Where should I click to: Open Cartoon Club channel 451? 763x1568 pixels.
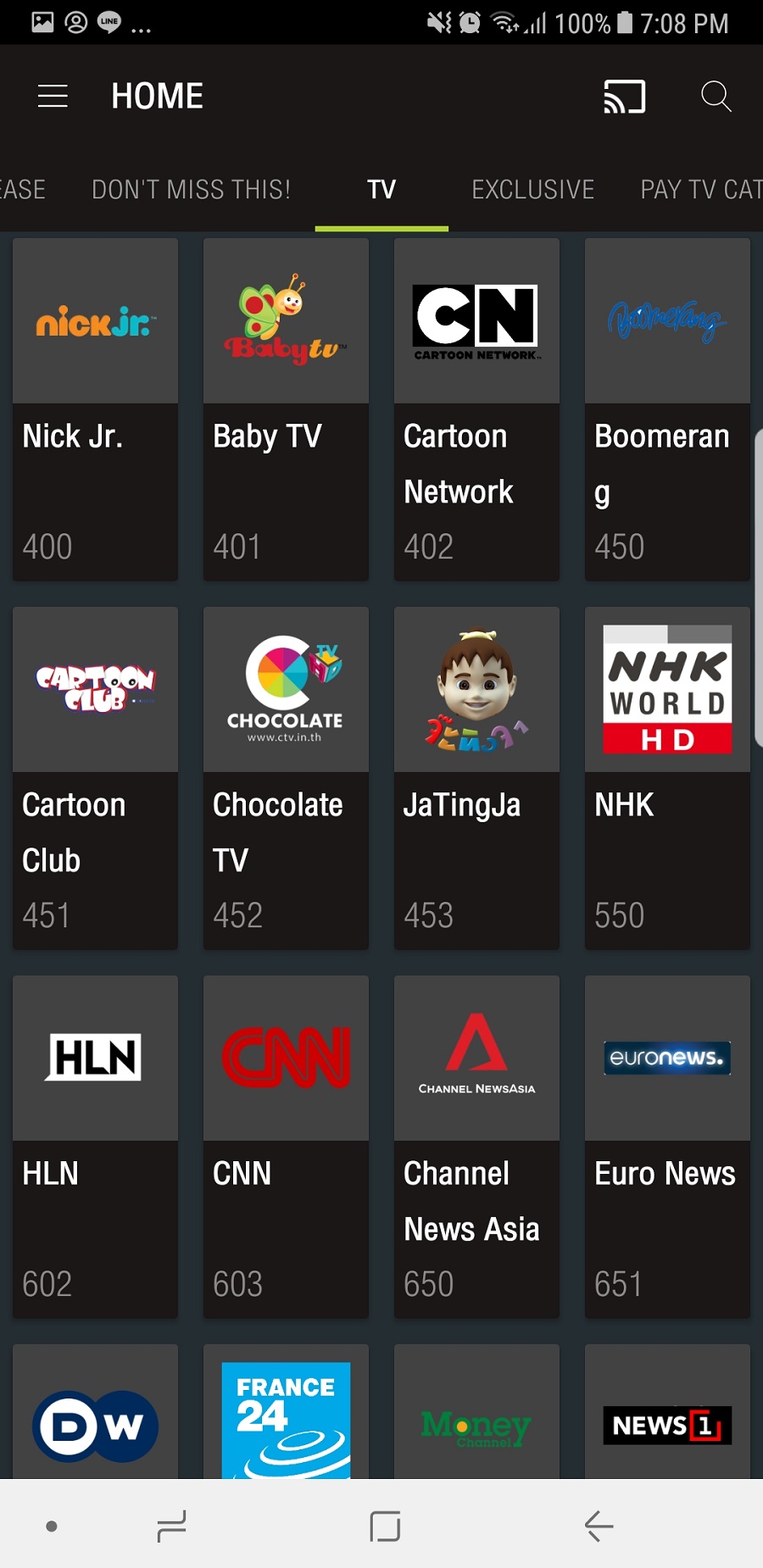95,777
